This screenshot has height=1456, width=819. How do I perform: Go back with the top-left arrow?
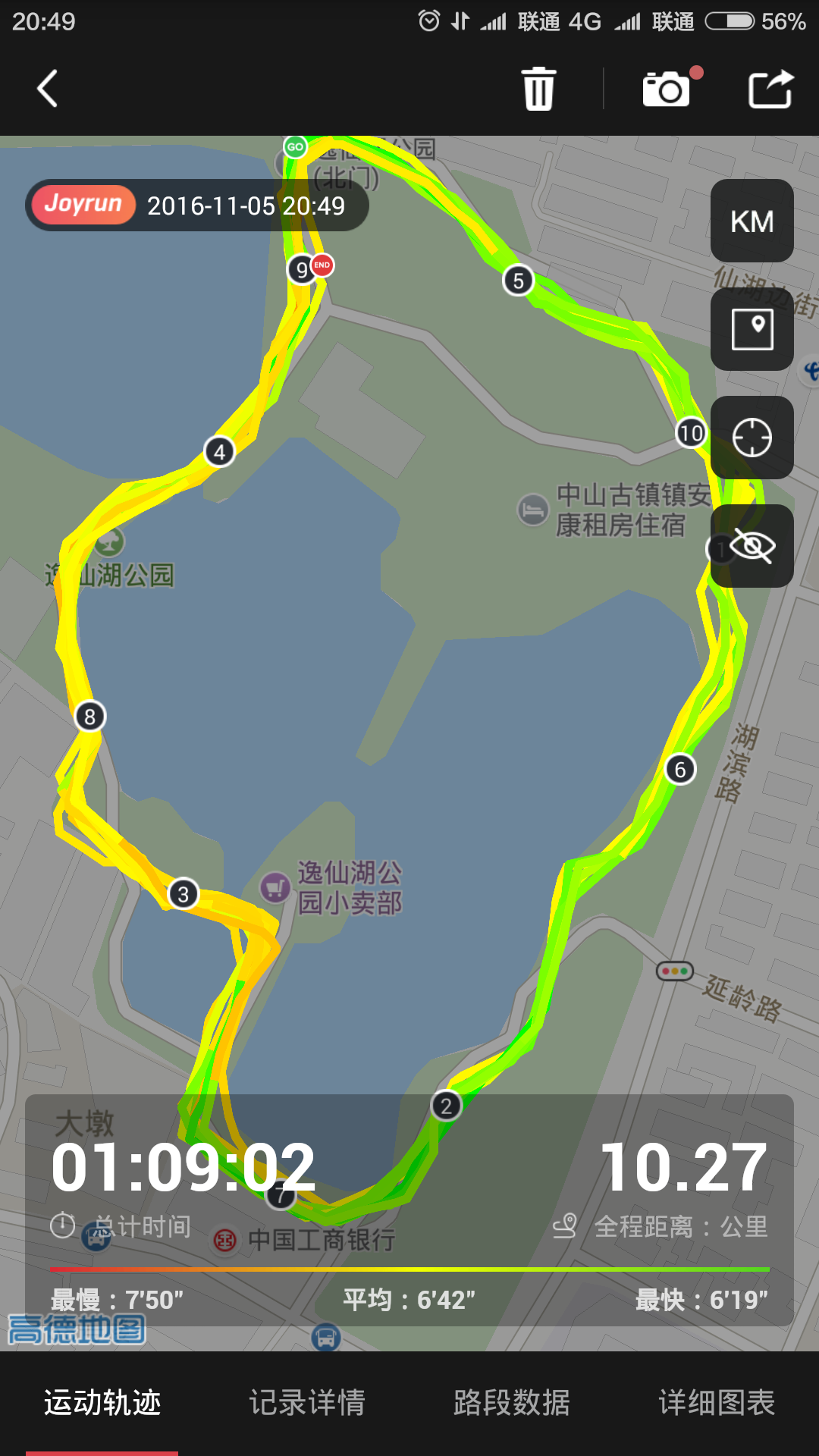point(48,89)
